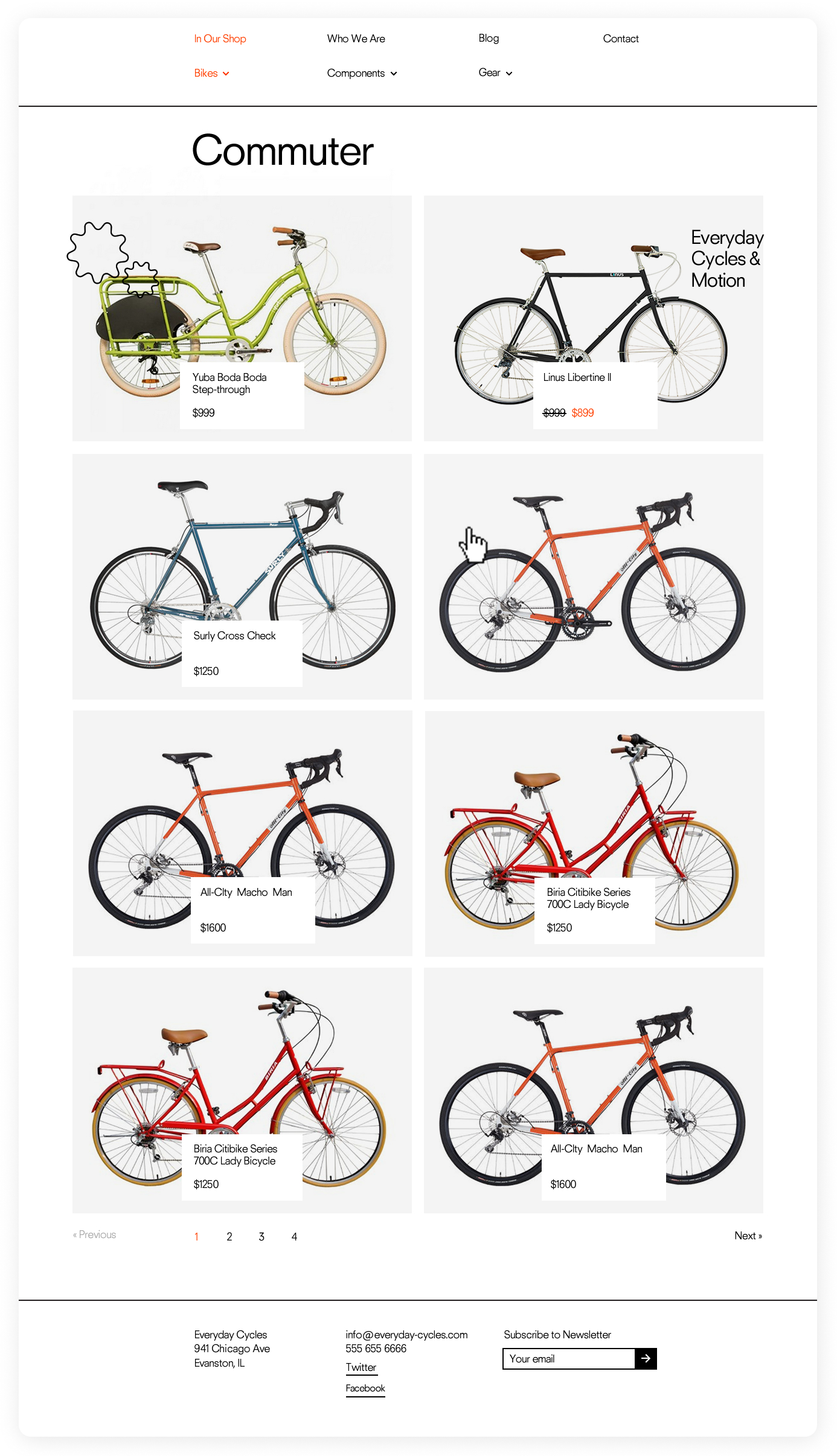Open the Blog page
The image size is (837, 1456).
489,39
